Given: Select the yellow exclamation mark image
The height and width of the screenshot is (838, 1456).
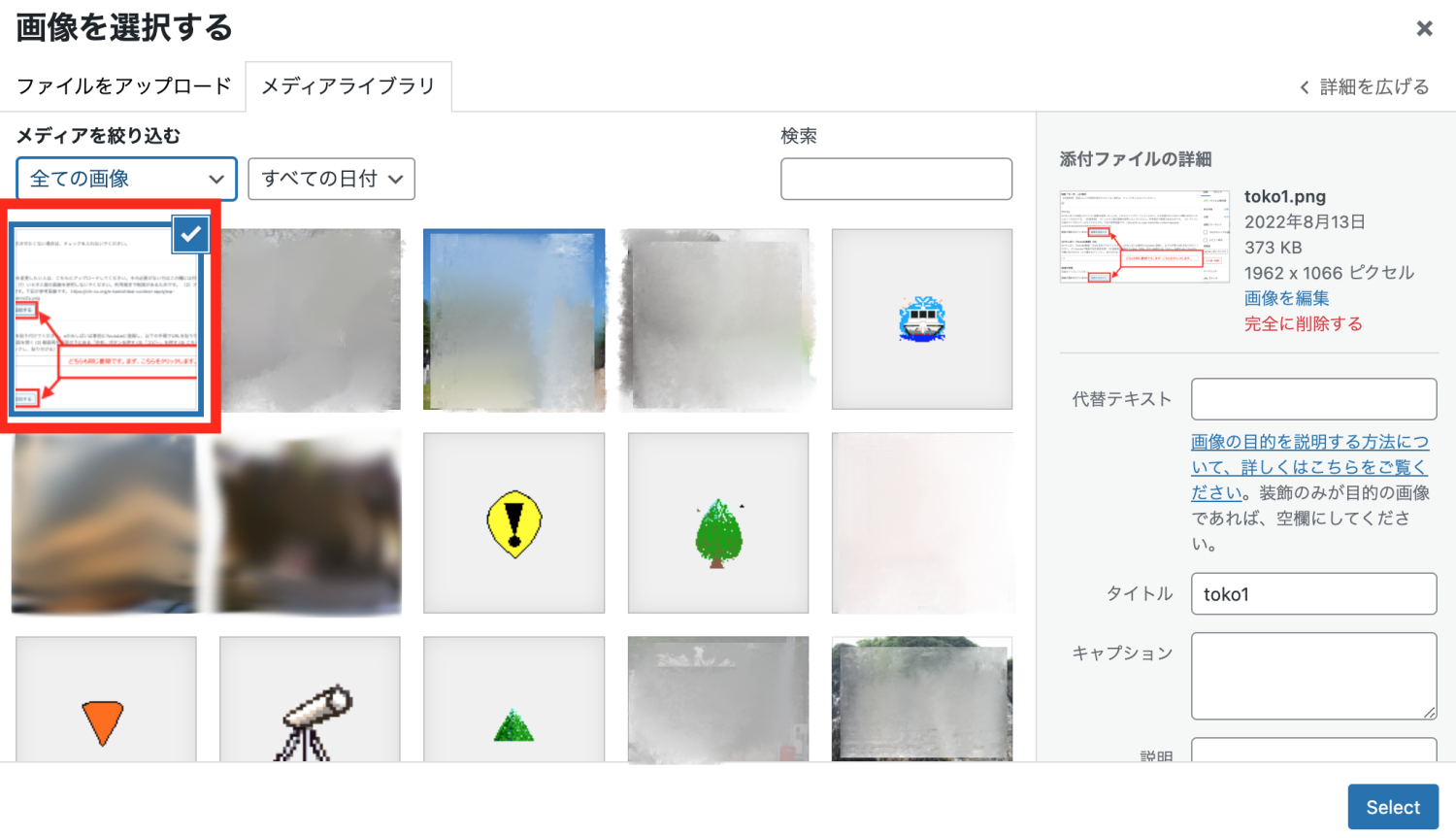Looking at the screenshot, I should [513, 522].
